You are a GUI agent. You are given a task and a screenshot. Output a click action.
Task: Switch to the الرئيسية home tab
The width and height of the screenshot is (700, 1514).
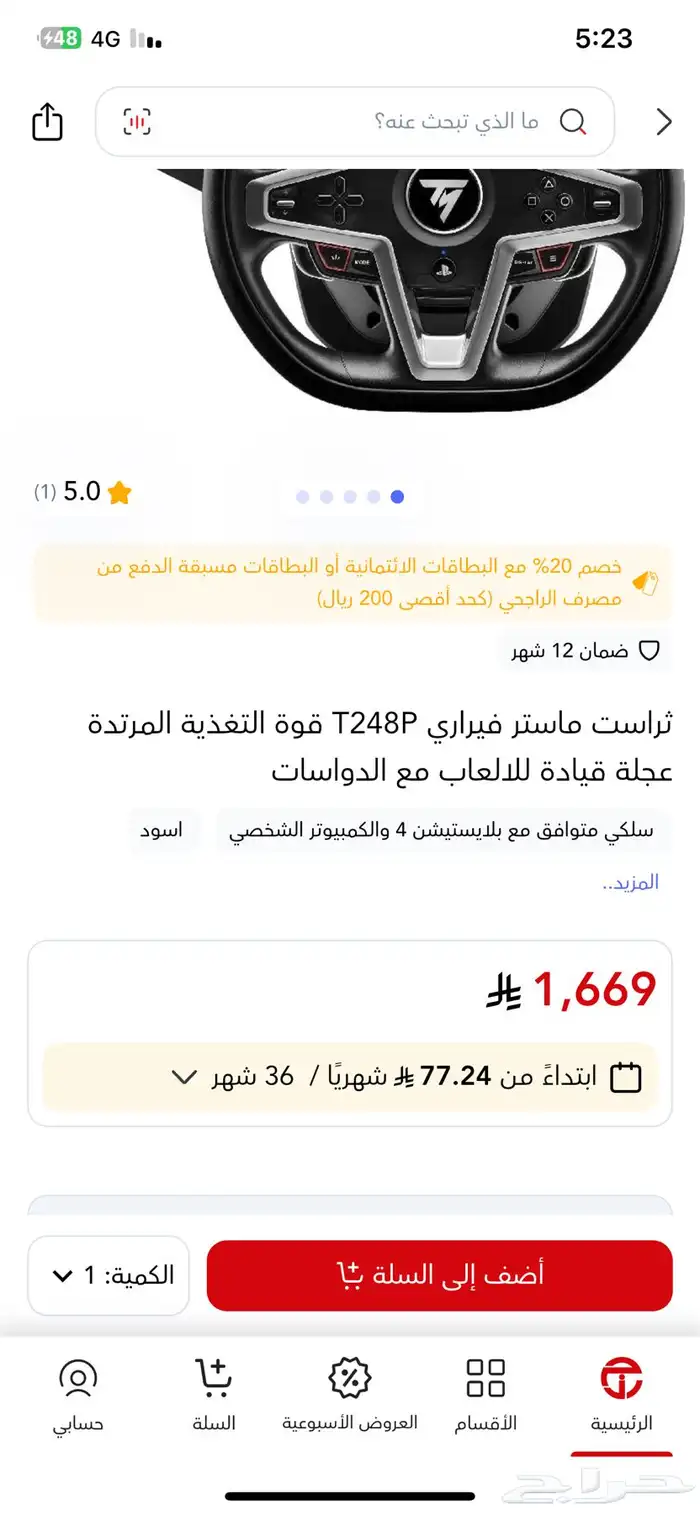(621, 1395)
